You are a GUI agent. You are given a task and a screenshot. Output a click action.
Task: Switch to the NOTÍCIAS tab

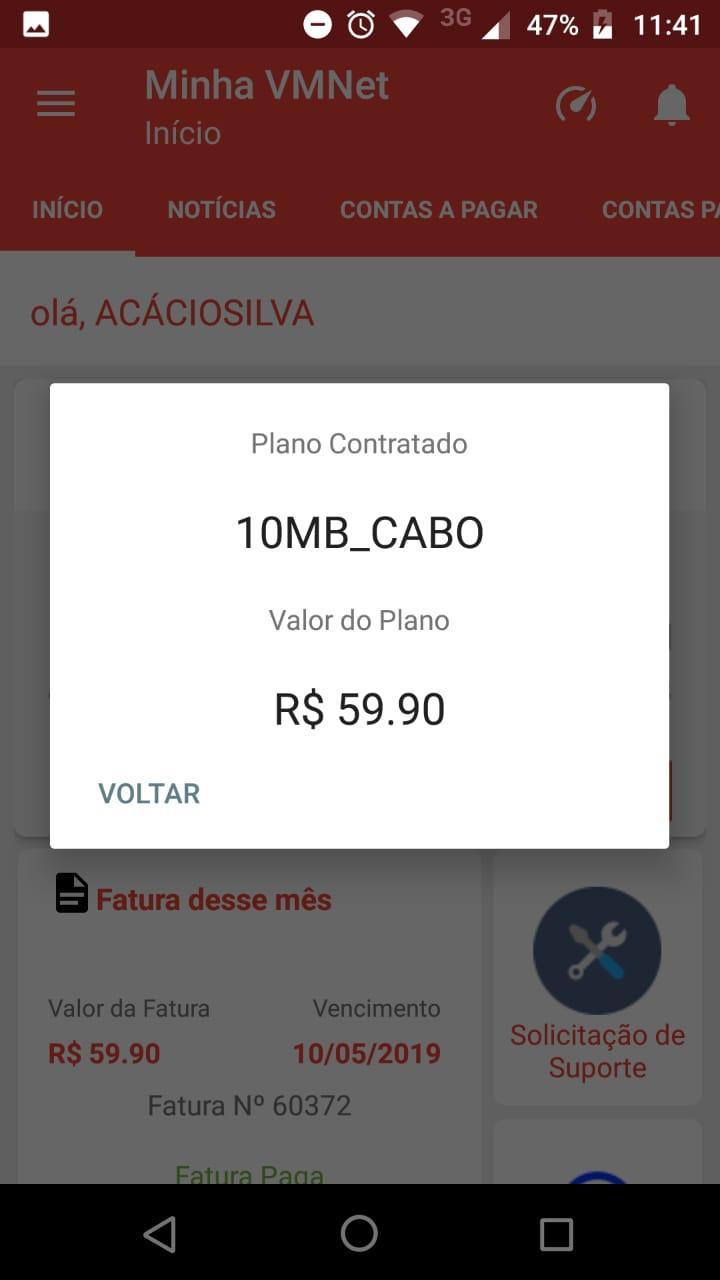(222, 210)
